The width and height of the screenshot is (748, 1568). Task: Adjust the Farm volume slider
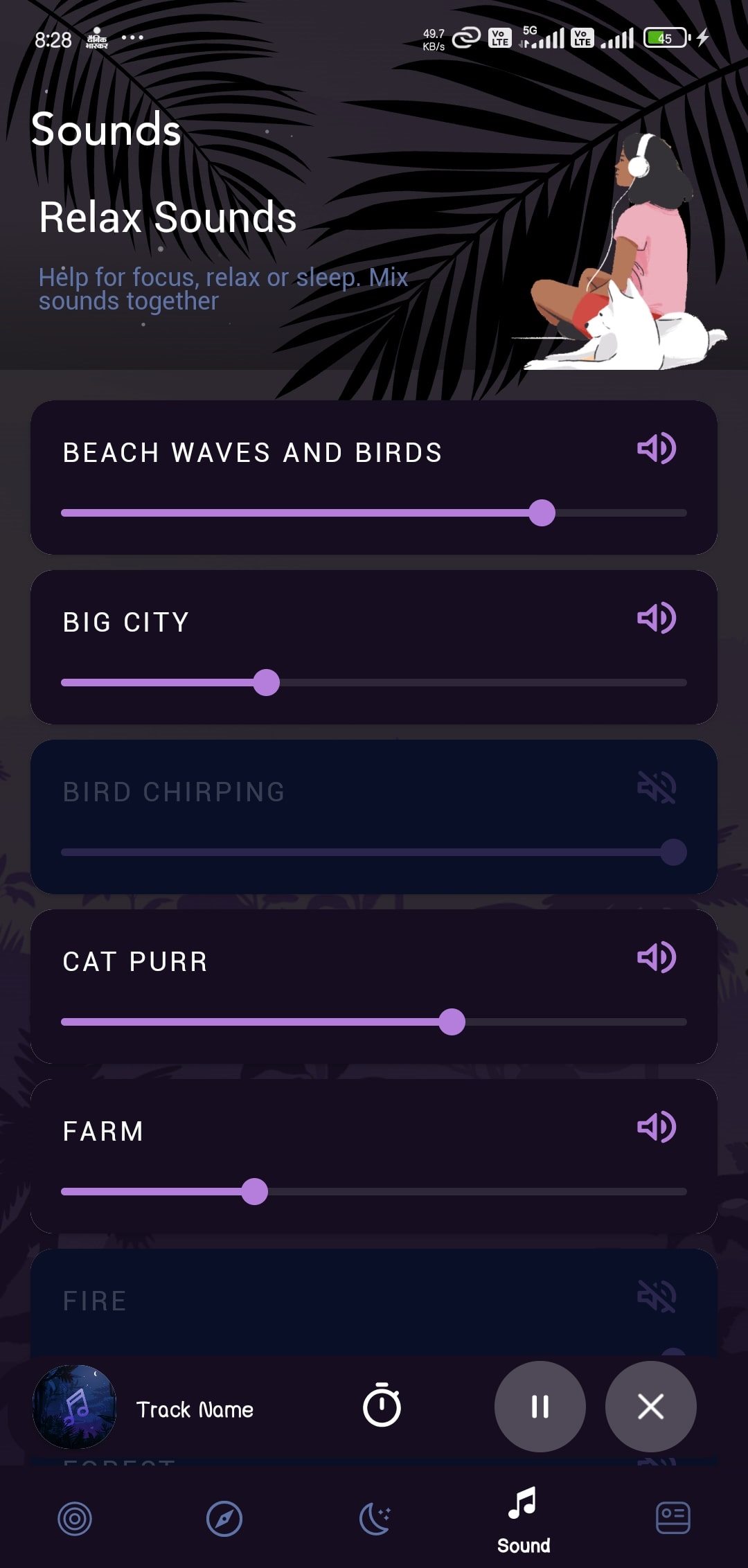pos(255,1192)
